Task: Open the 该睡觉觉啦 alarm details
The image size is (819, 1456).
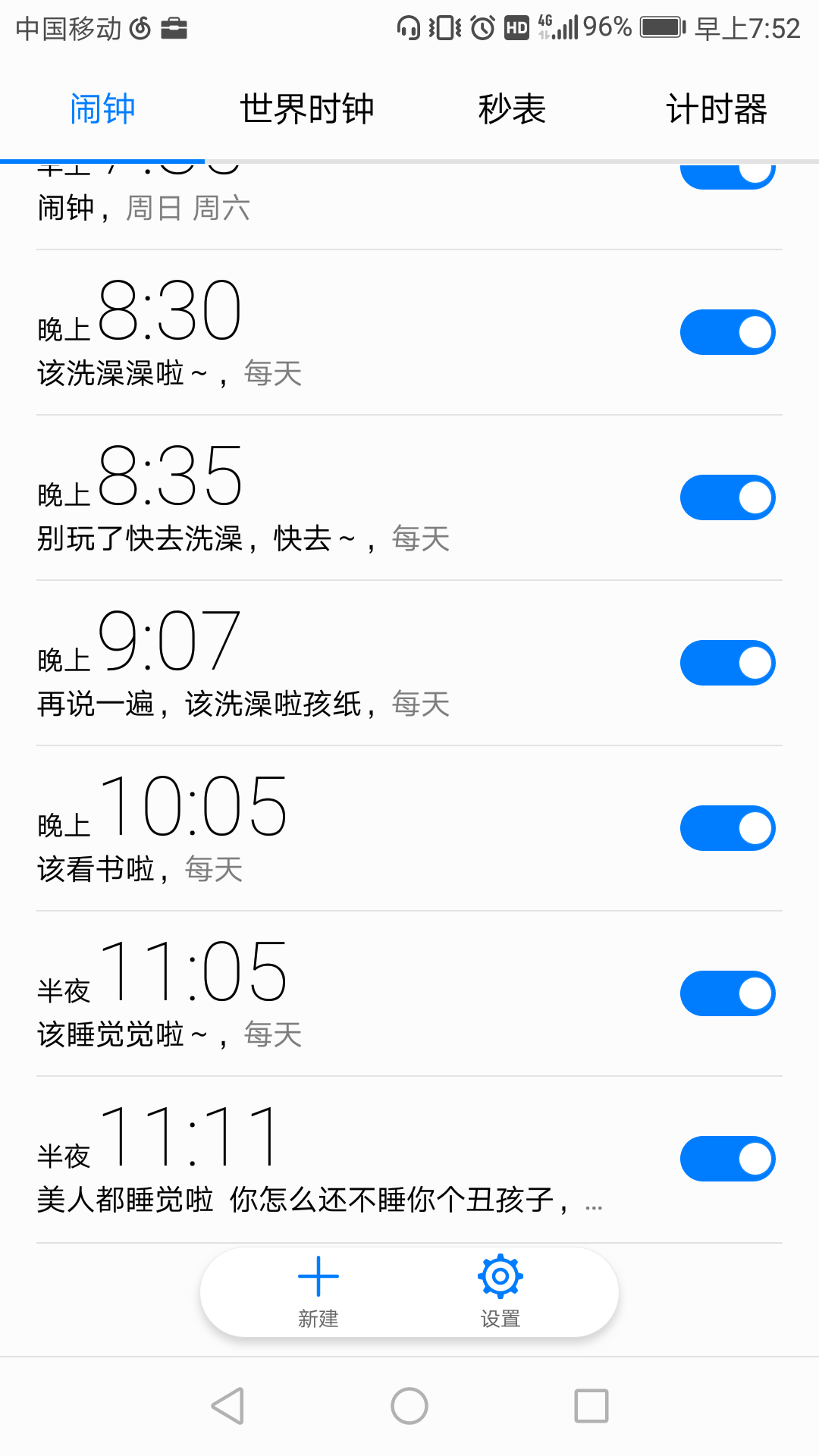Action: (x=303, y=995)
